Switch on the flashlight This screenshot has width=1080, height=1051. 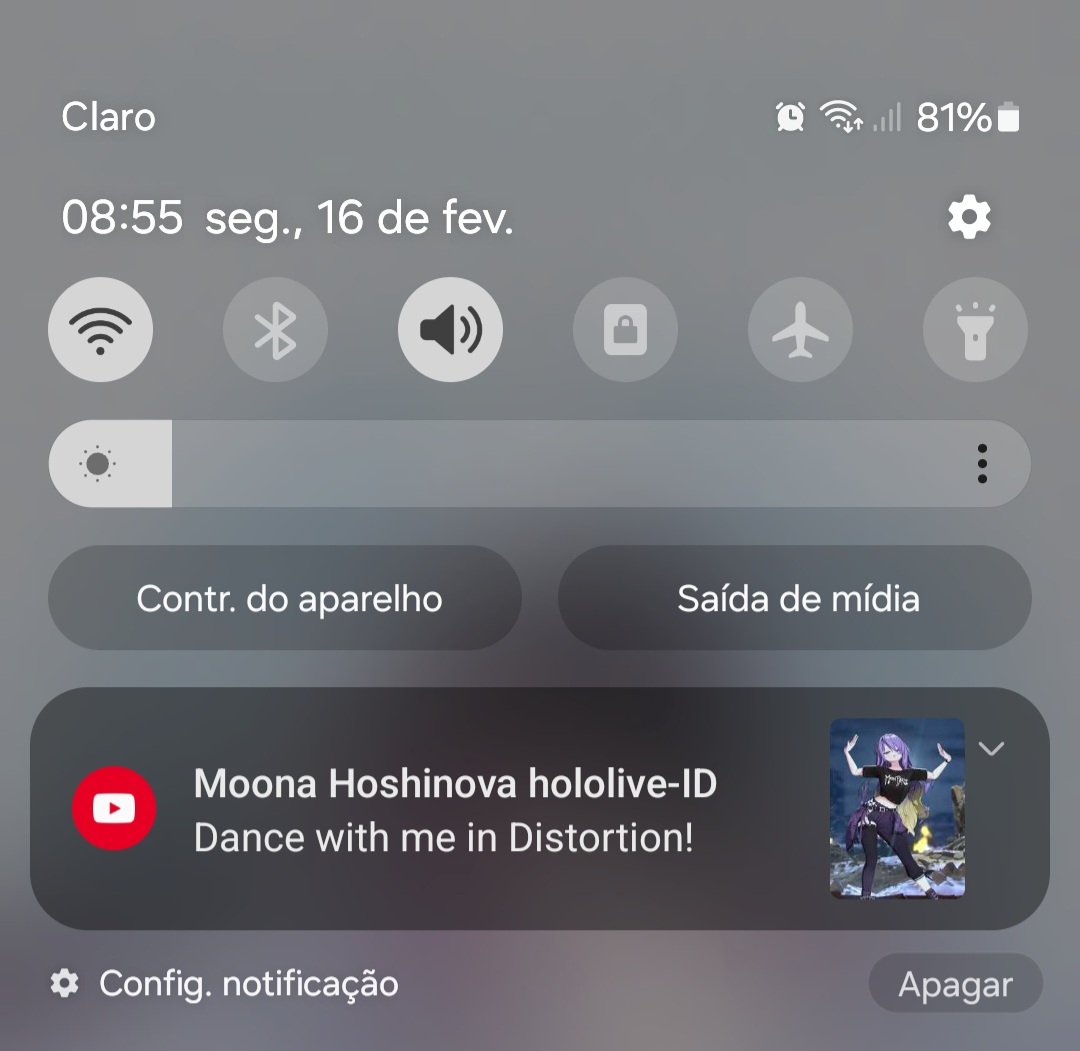(x=975, y=330)
